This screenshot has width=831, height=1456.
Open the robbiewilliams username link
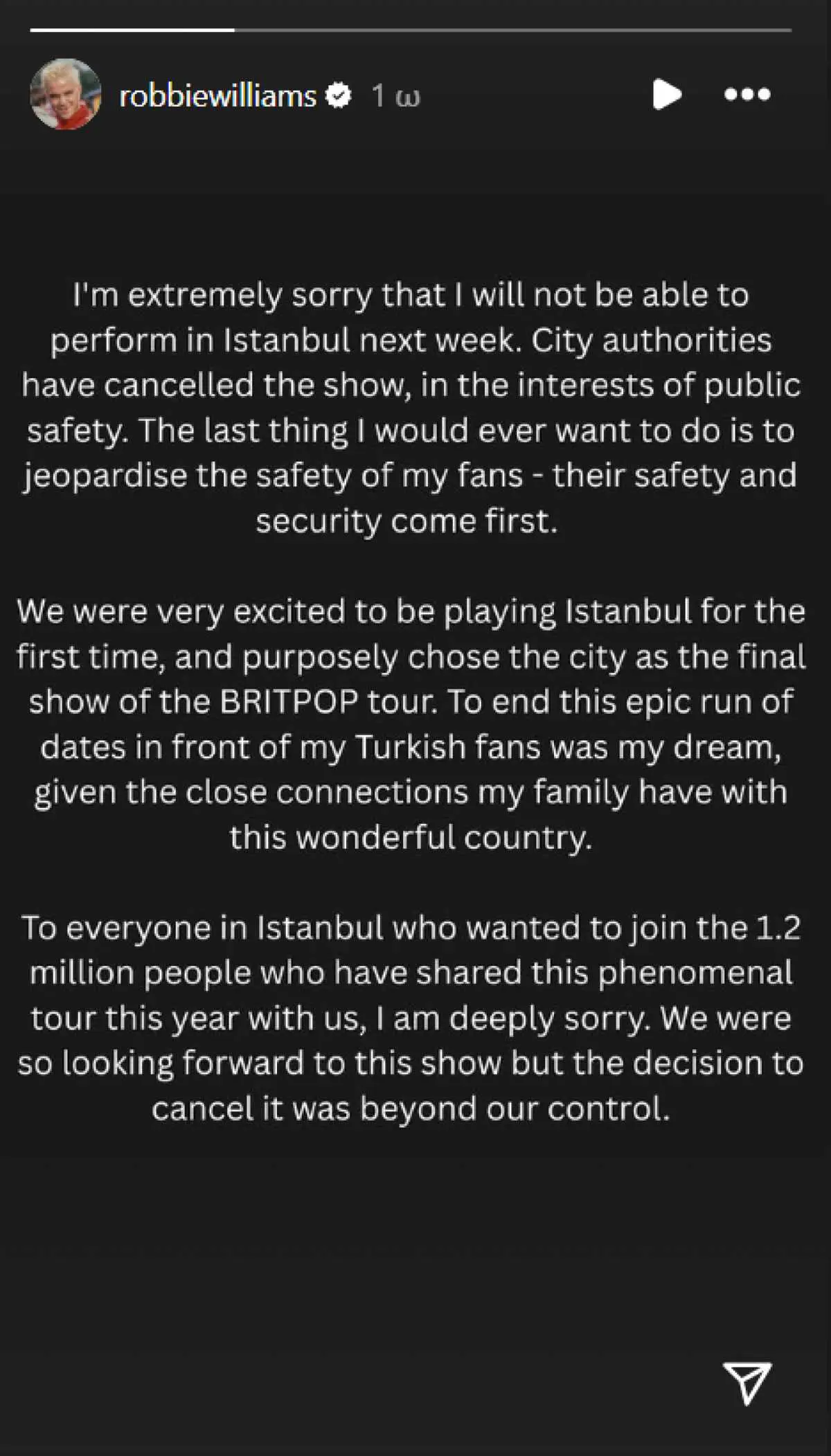(x=217, y=96)
